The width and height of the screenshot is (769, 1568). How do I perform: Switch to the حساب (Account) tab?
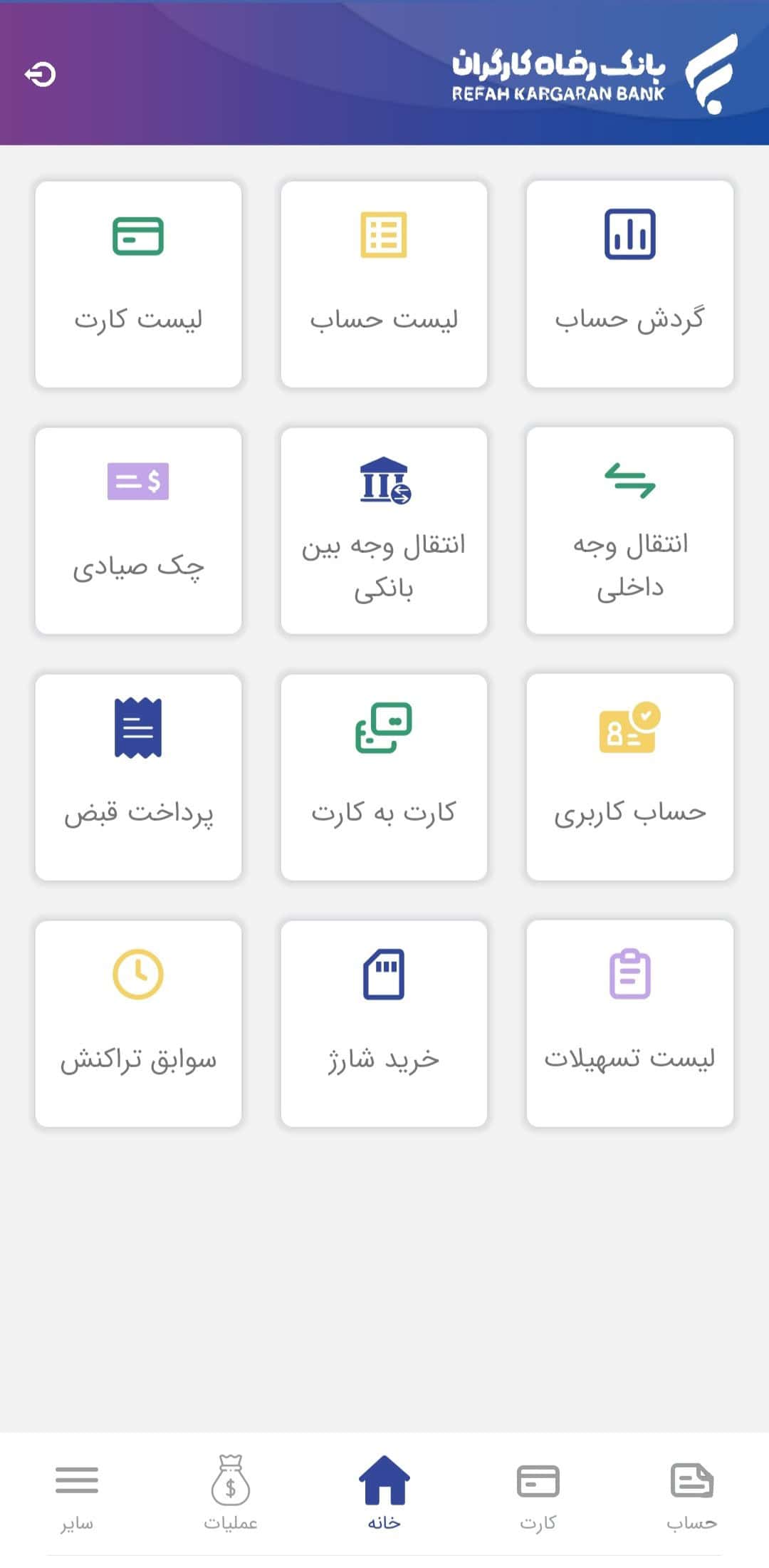[x=691, y=1493]
